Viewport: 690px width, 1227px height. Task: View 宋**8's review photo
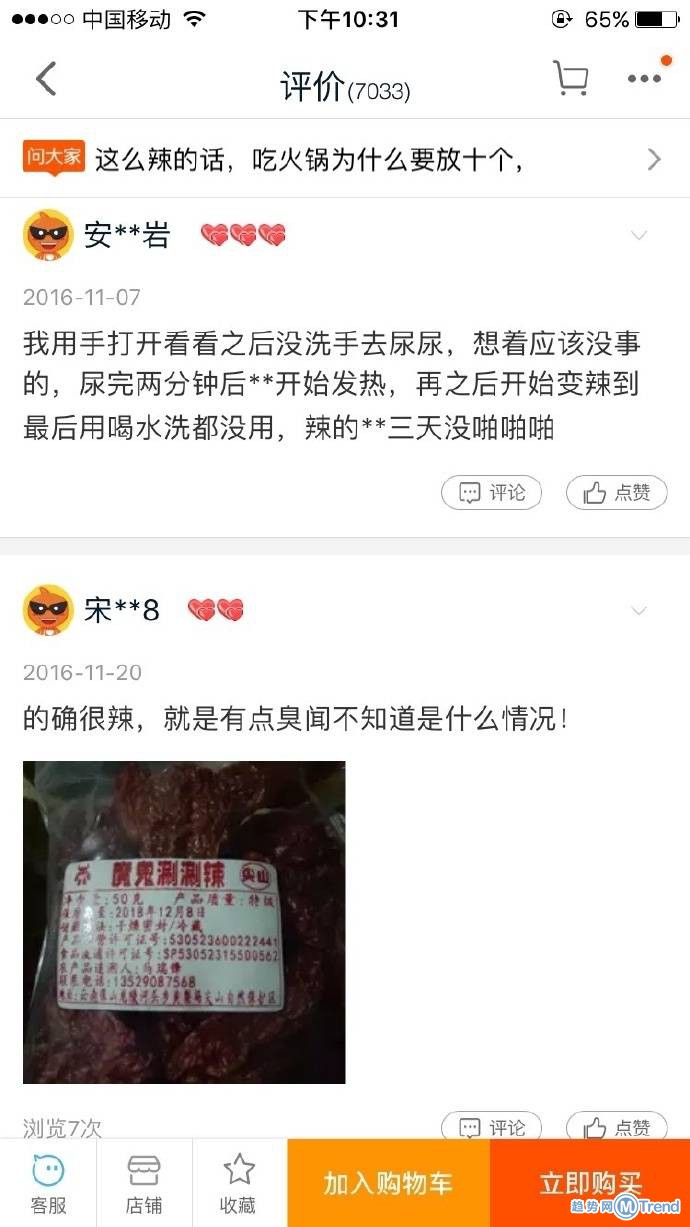click(x=184, y=922)
